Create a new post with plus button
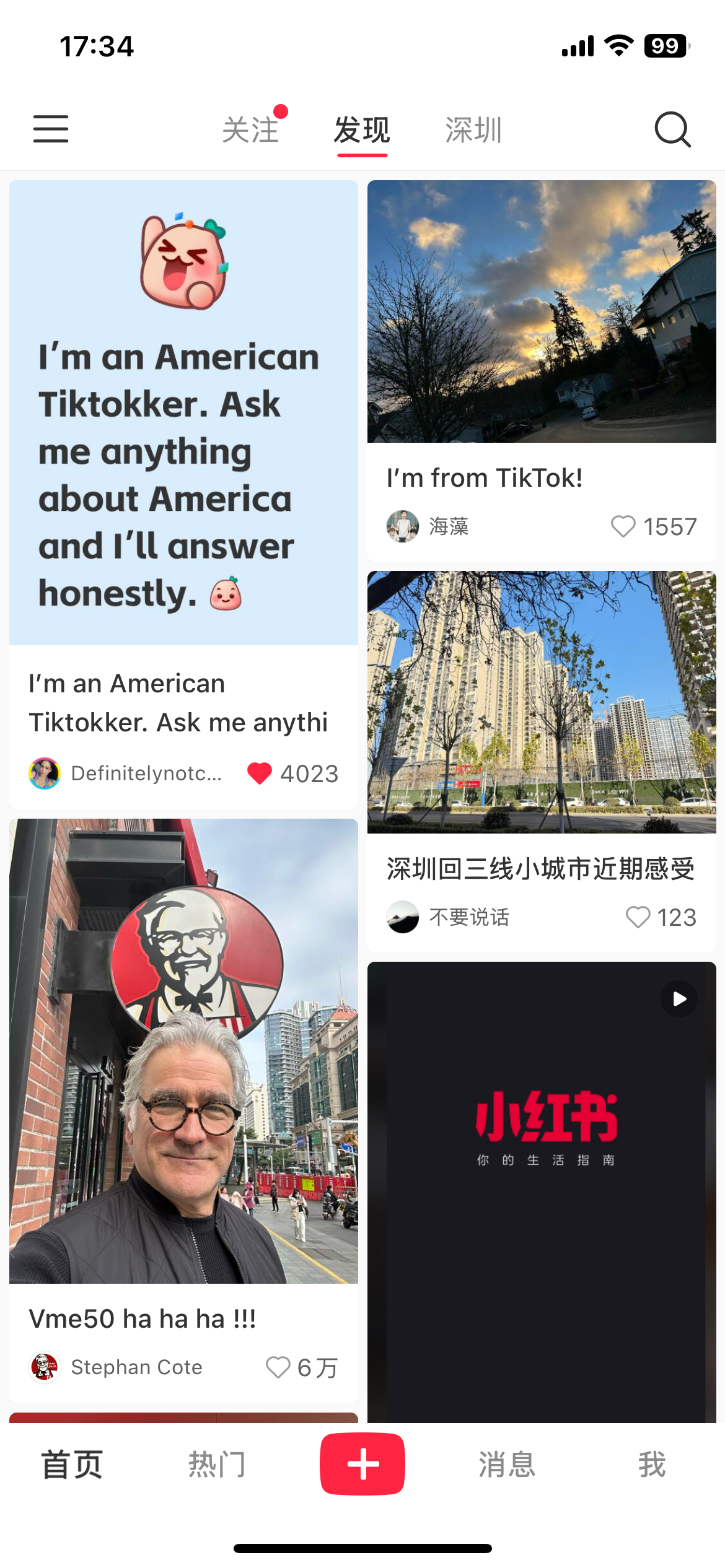725x1568 pixels. click(x=362, y=1464)
